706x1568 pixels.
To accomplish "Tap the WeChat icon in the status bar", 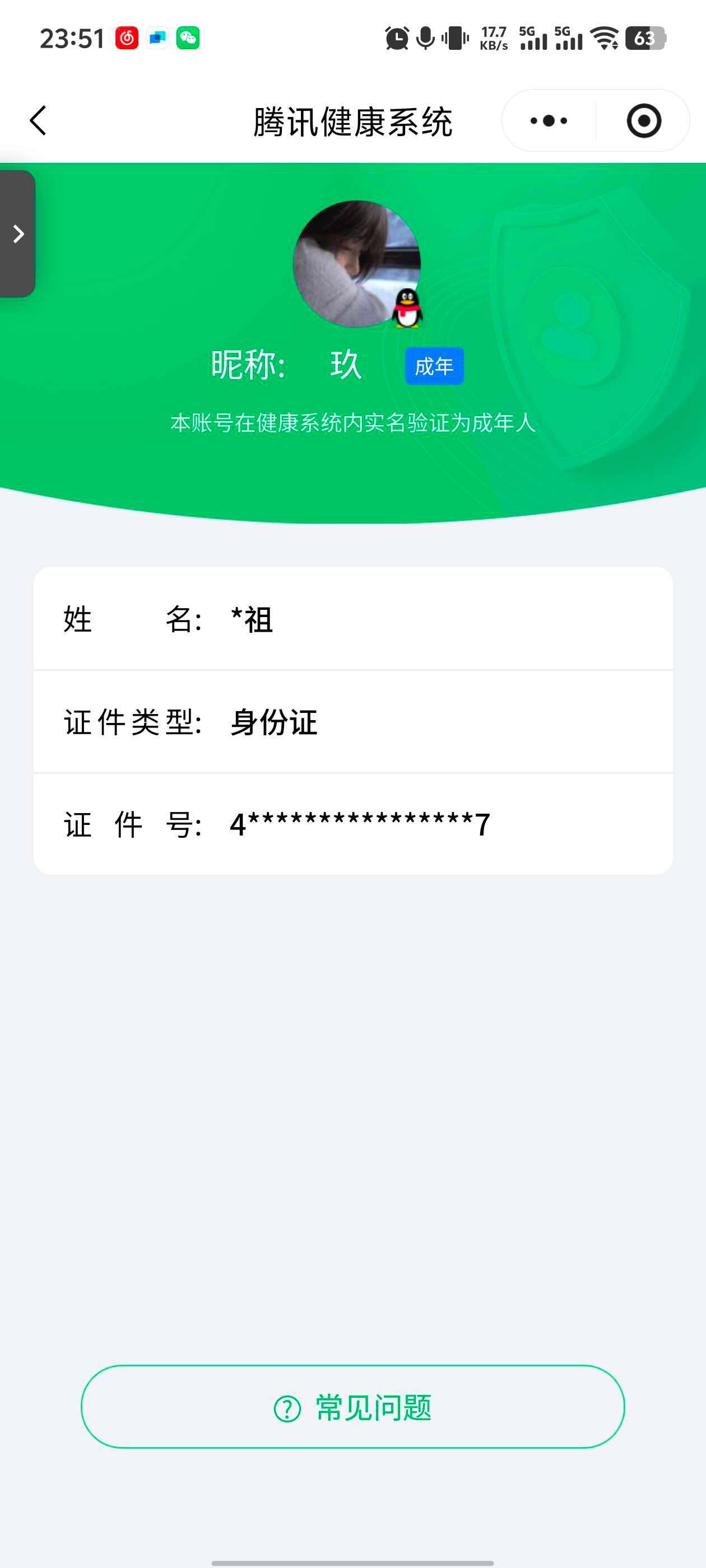I will 189,38.
